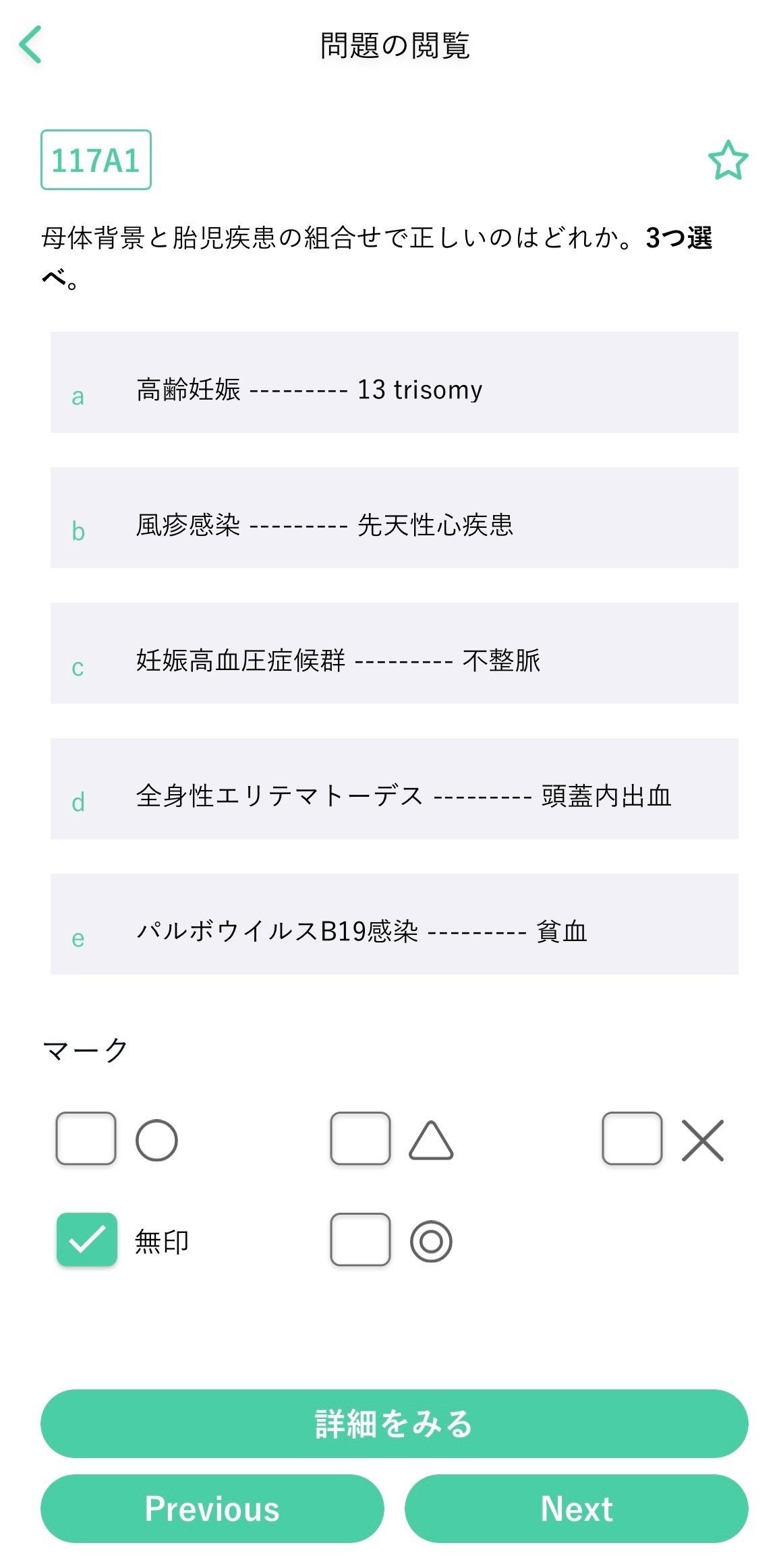Check the X mark checkbox
The height and width of the screenshot is (1568, 779).
tap(632, 1139)
